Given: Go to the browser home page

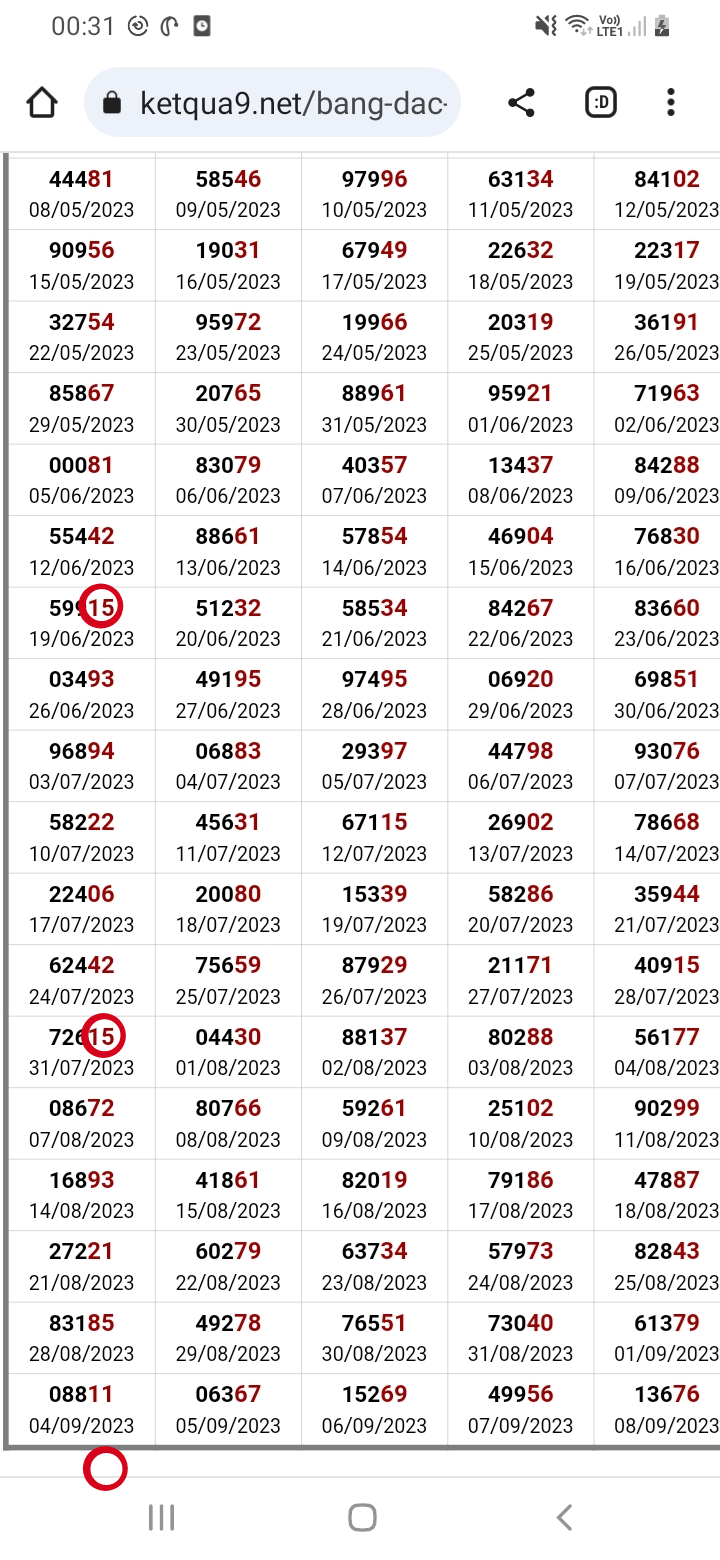Looking at the screenshot, I should coord(42,102).
